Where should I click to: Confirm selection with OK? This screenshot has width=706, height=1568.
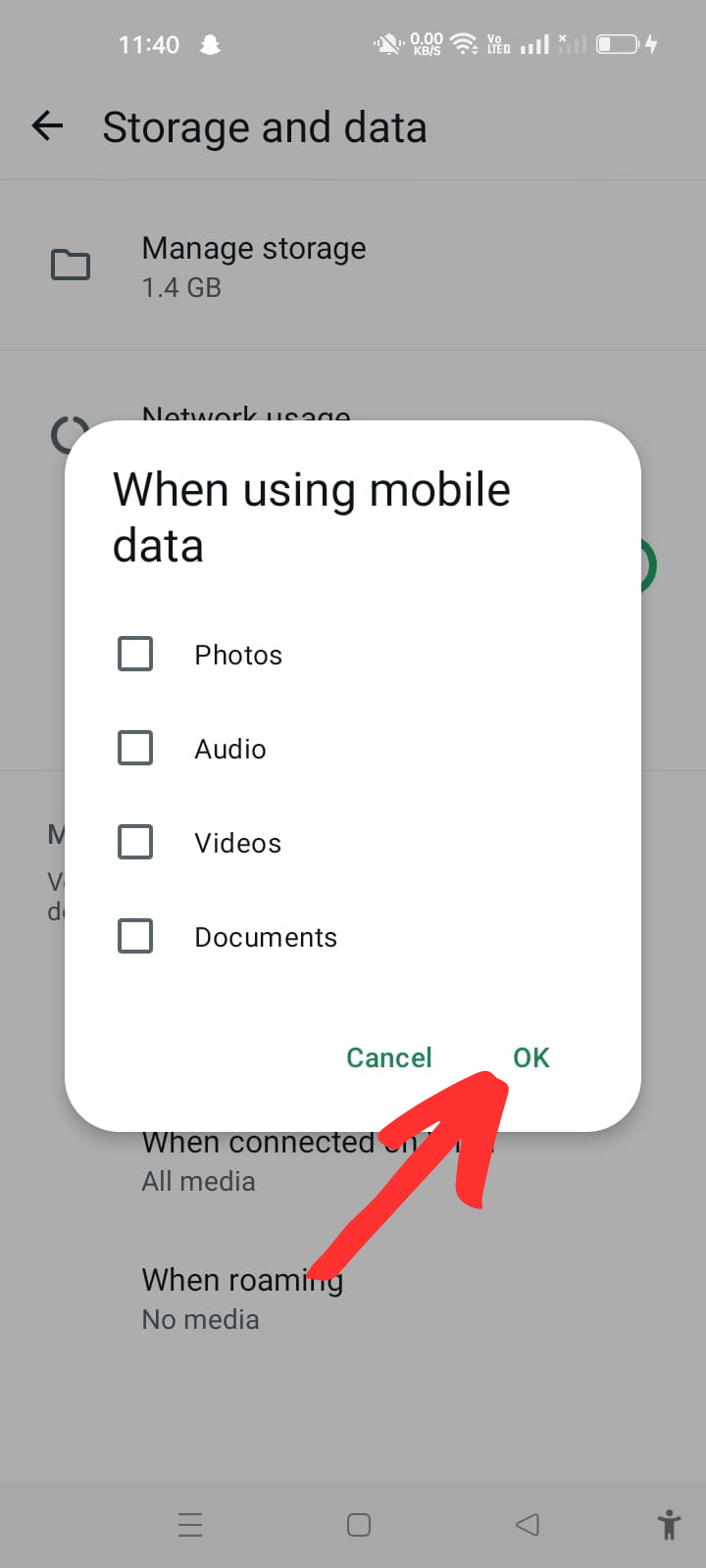[530, 1057]
